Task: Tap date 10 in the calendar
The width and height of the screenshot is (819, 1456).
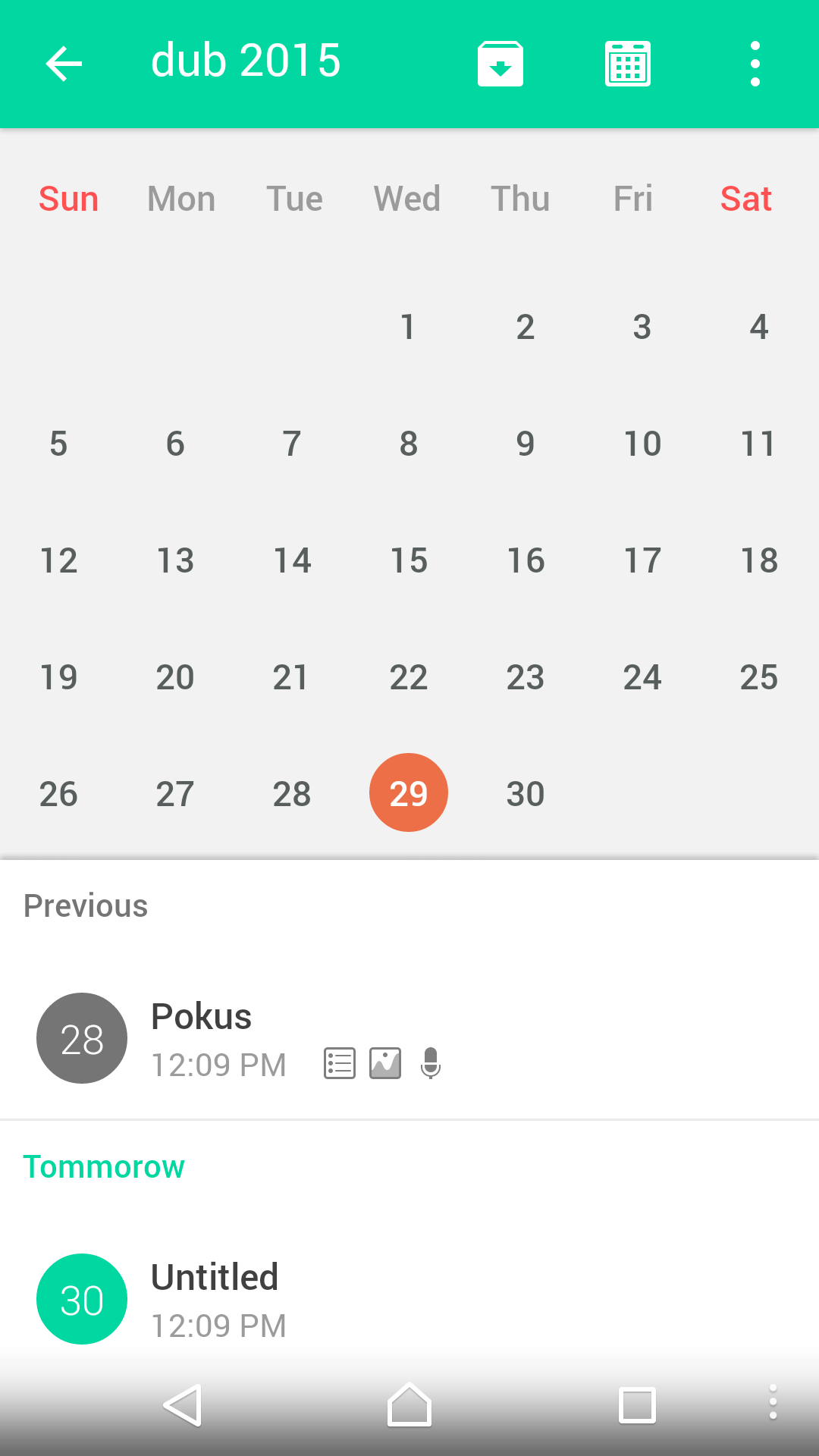Action: pos(642,444)
